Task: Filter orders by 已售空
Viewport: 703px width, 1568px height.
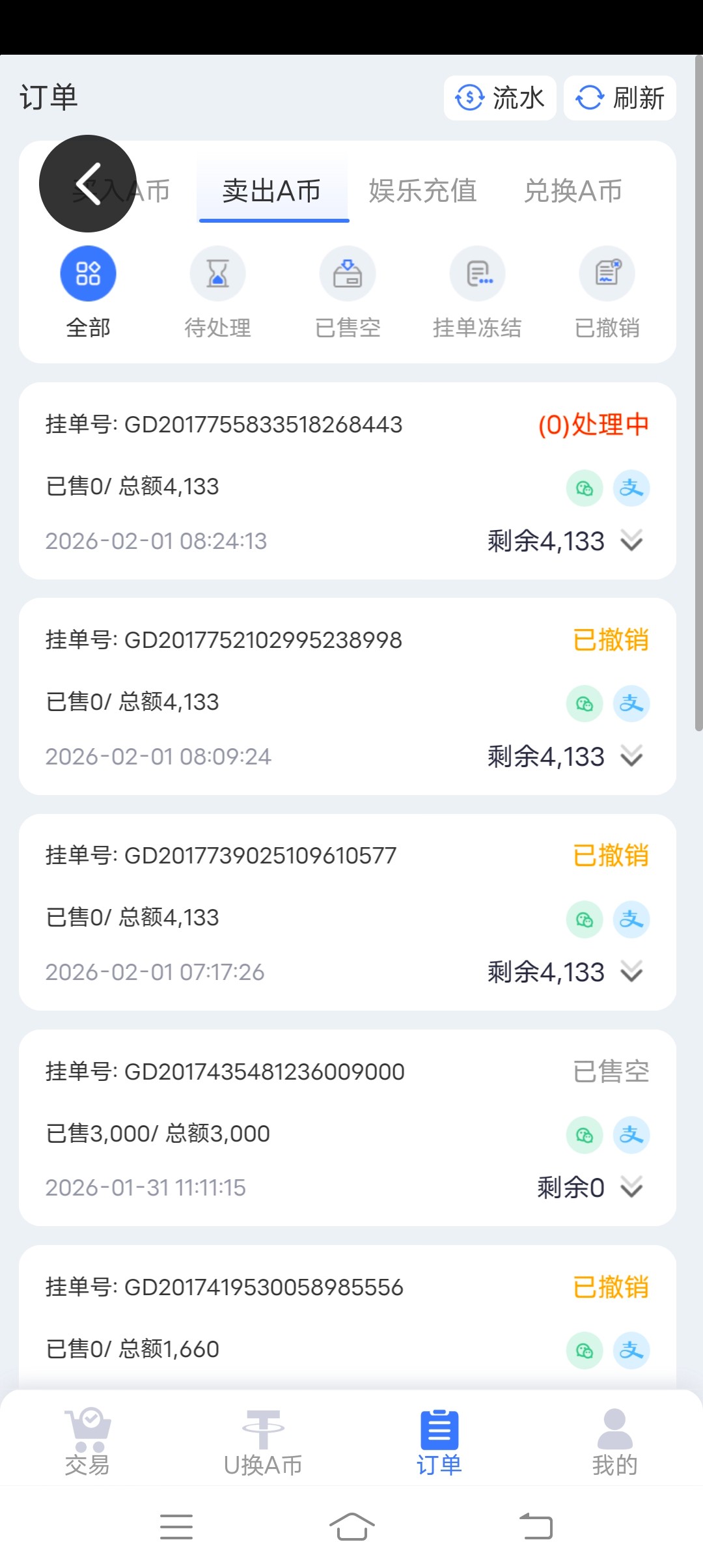Action: click(x=348, y=292)
